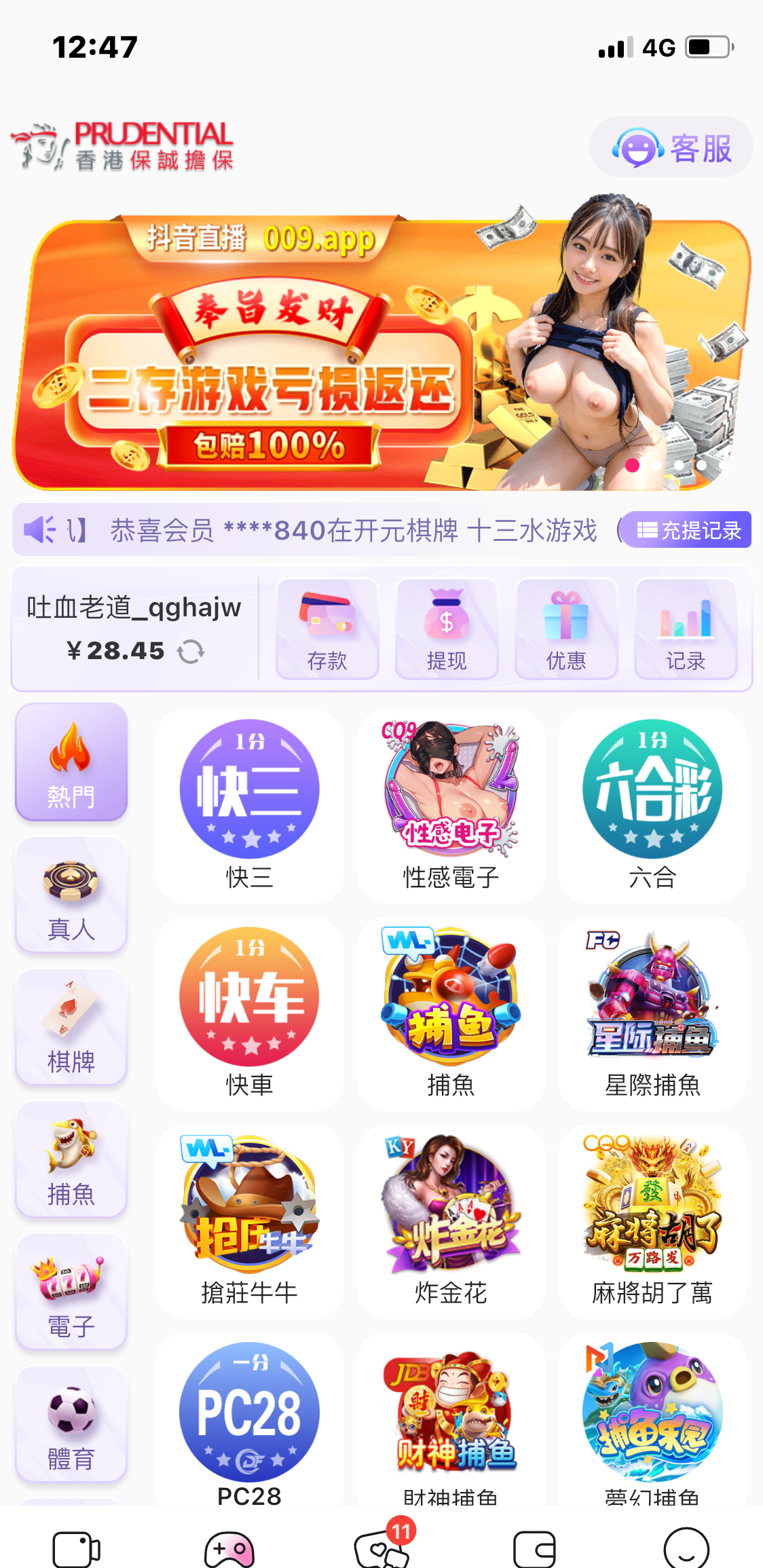
Task: Open bottom tab with 11 badge
Action: [x=381, y=1548]
